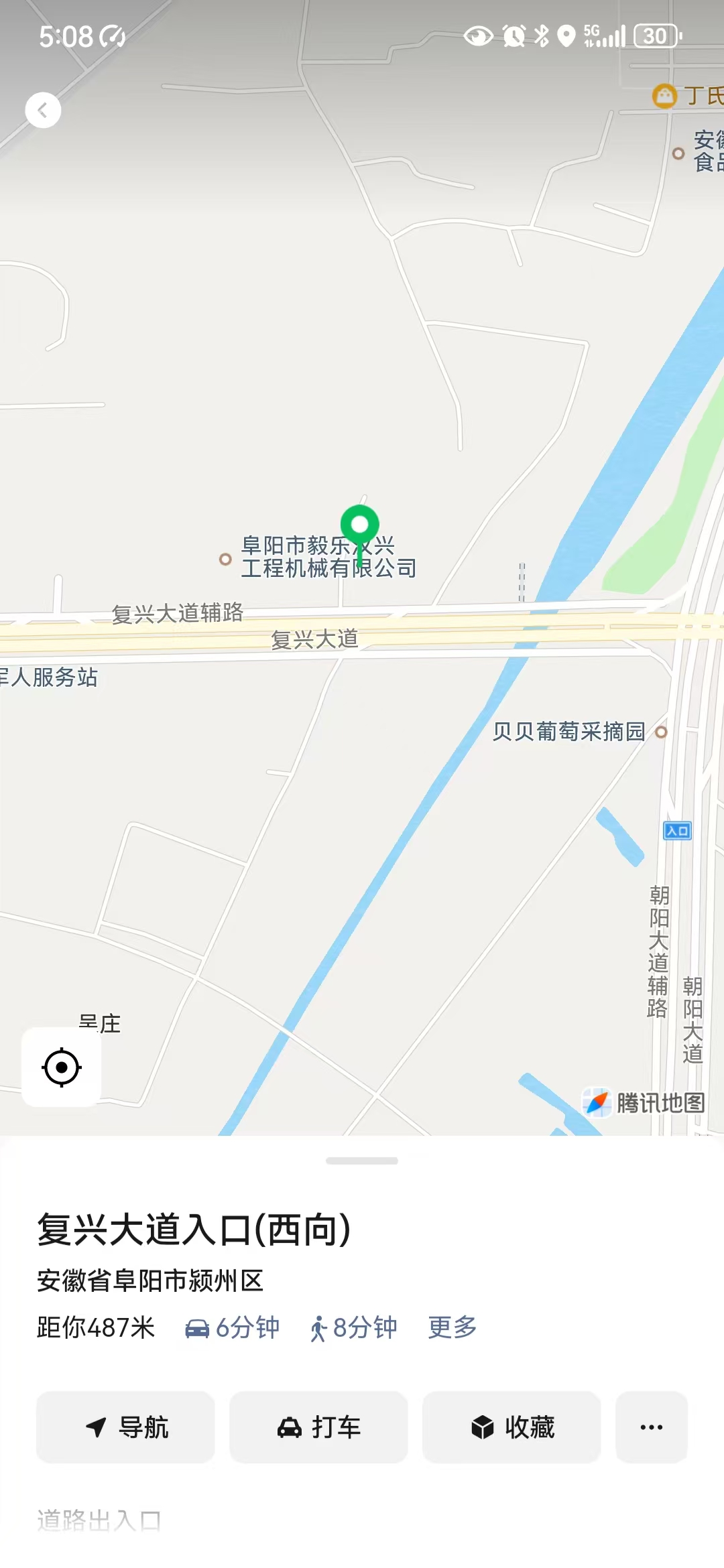Expand the place details sheet handle

362,1161
